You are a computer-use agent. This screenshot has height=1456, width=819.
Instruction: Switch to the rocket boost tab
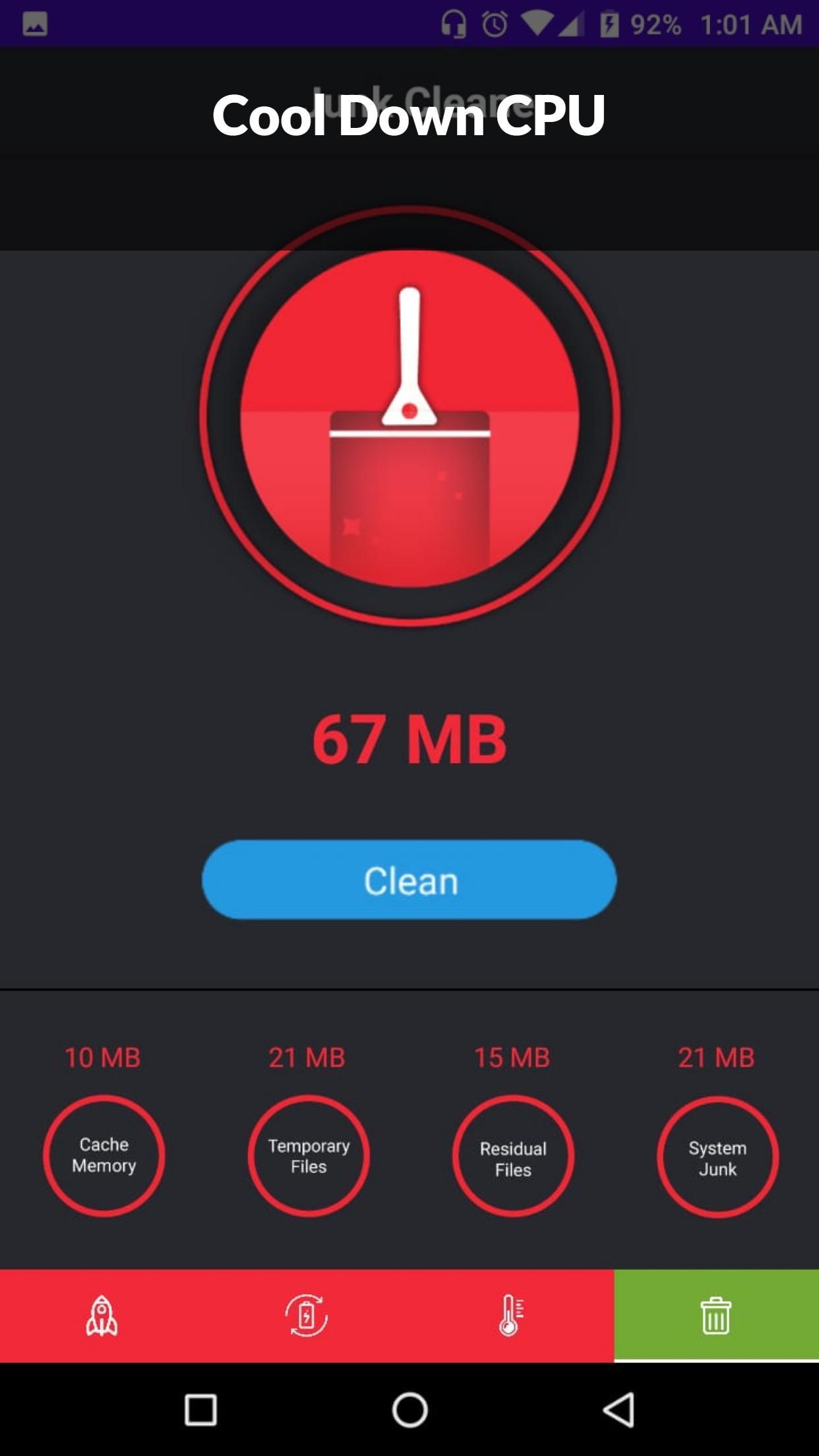[x=102, y=1316]
